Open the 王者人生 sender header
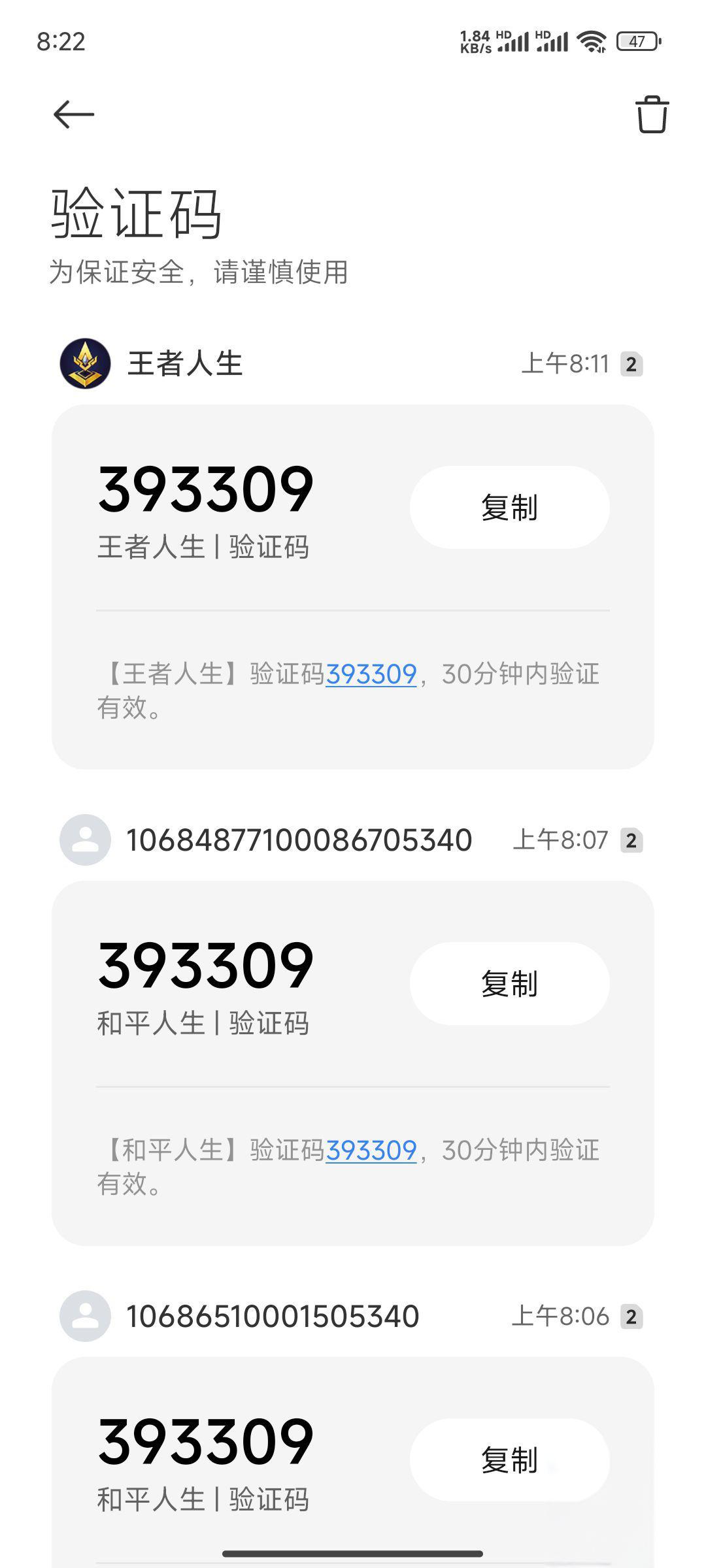Image resolution: width=706 pixels, height=1568 pixels. 353,363
